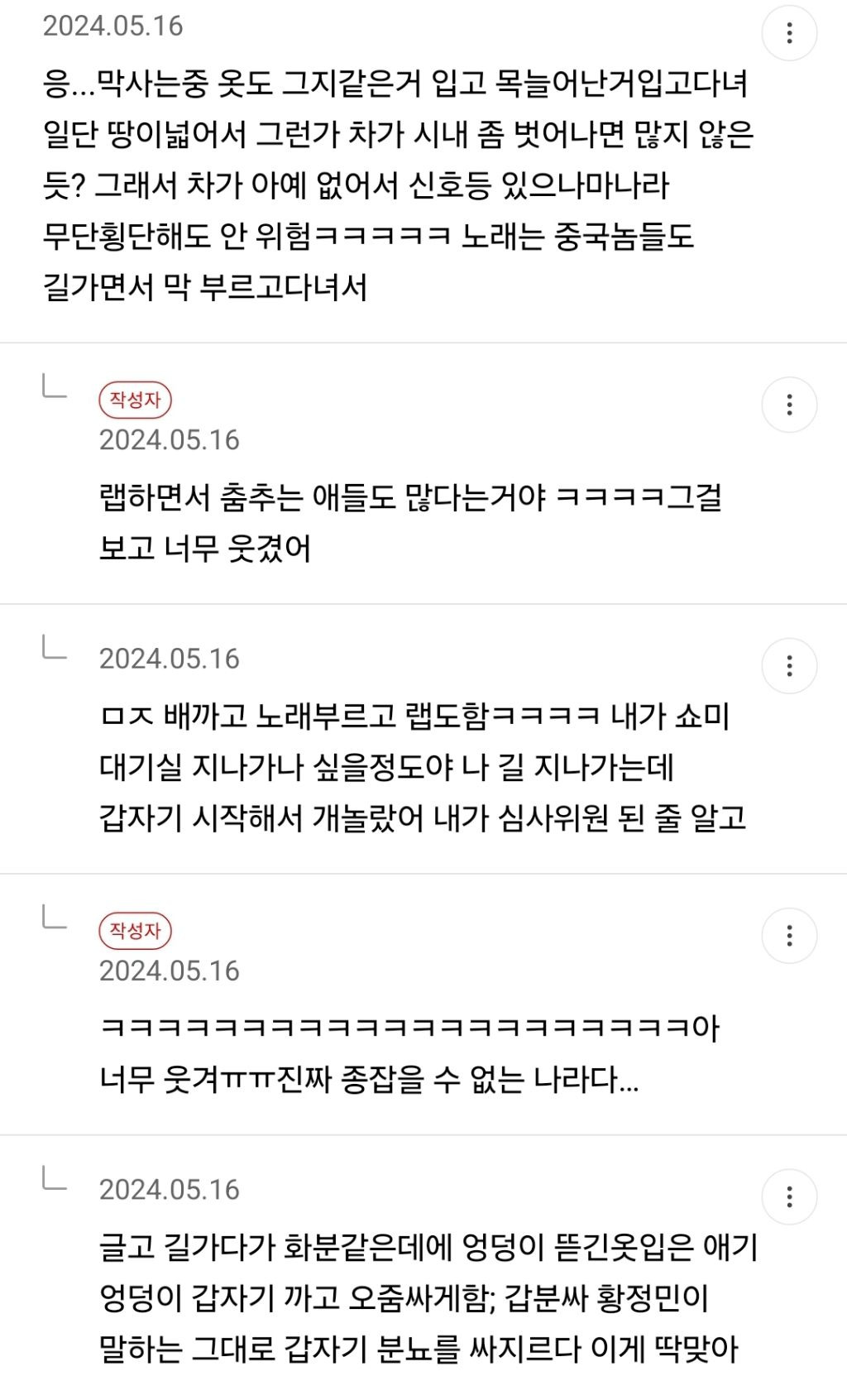Open options menu for the '너무 웃겨ㅠㅠ' reply
This screenshot has width=847, height=1400.
(x=789, y=936)
